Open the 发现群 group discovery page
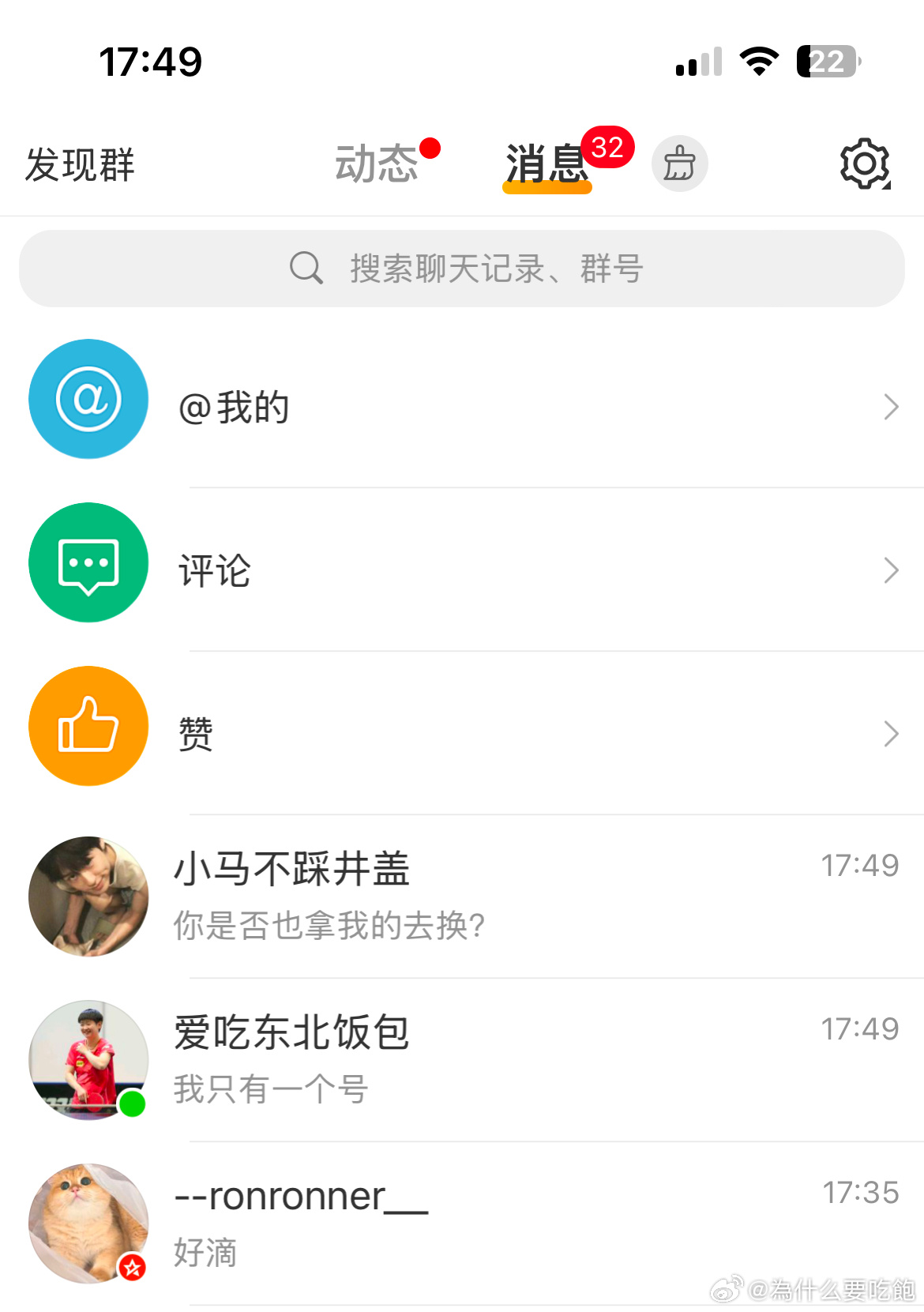924x1312 pixels. pos(80,165)
